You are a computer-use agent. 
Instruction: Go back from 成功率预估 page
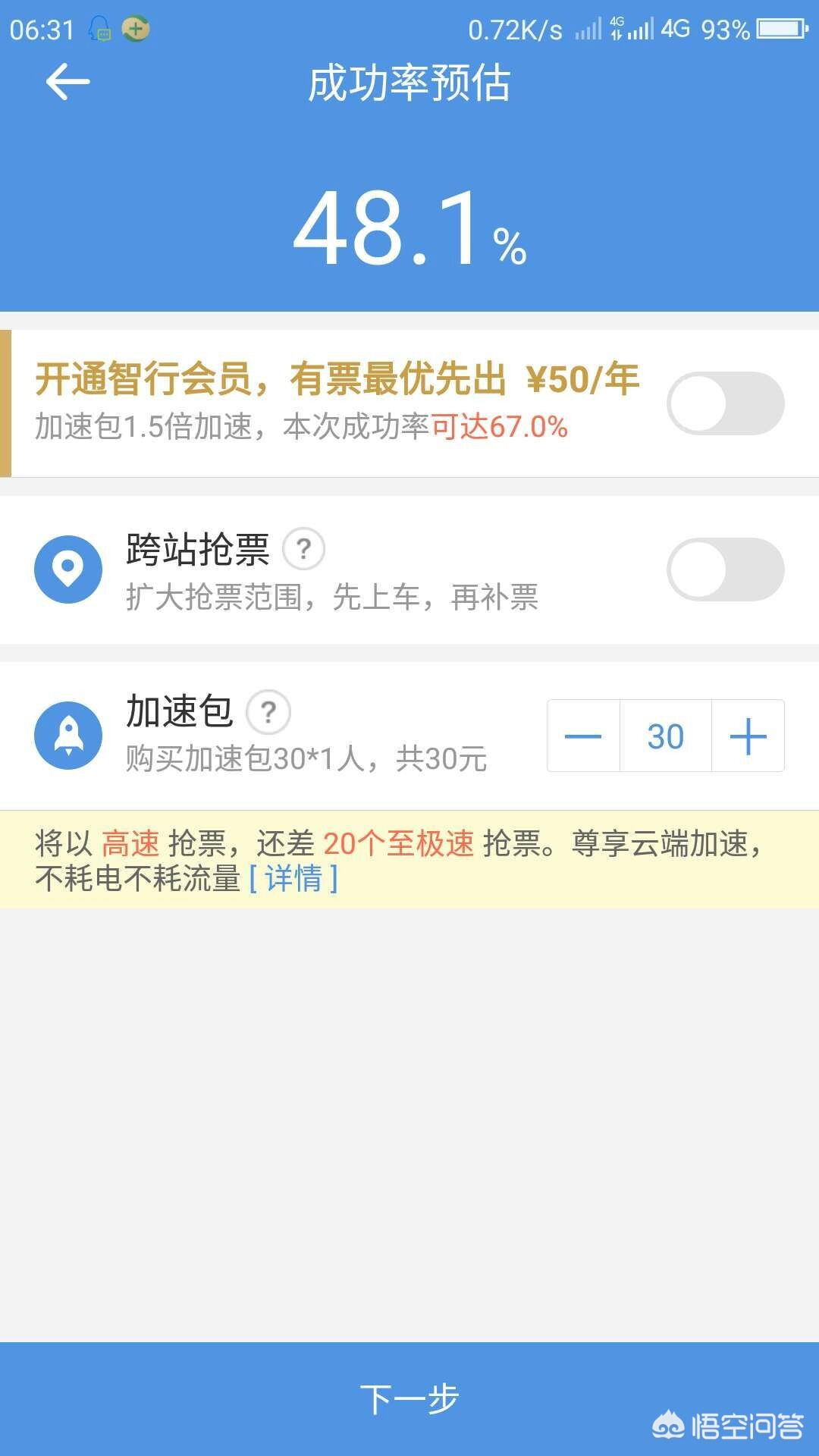67,82
